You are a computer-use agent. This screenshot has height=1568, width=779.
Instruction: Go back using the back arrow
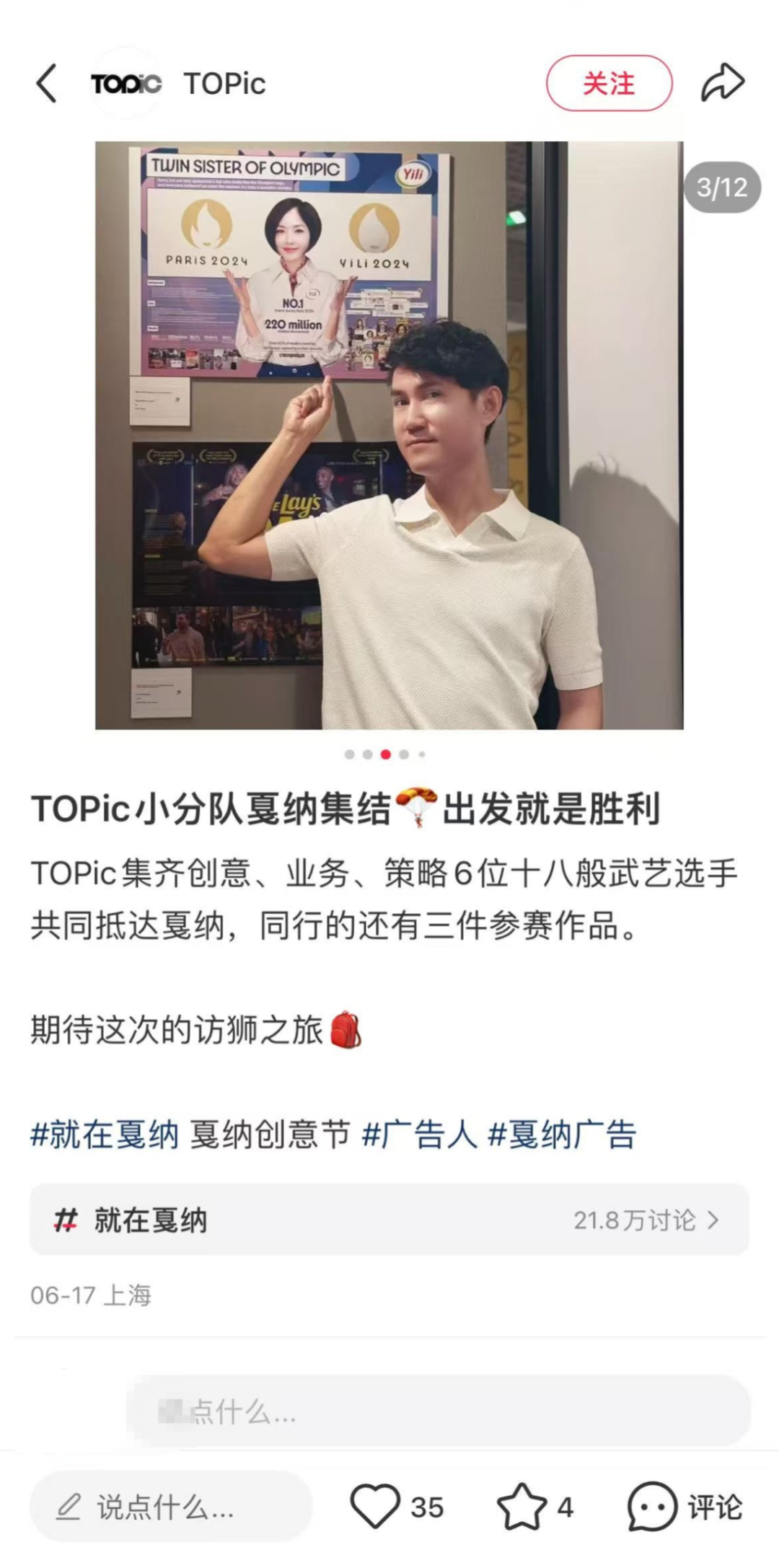coord(47,84)
